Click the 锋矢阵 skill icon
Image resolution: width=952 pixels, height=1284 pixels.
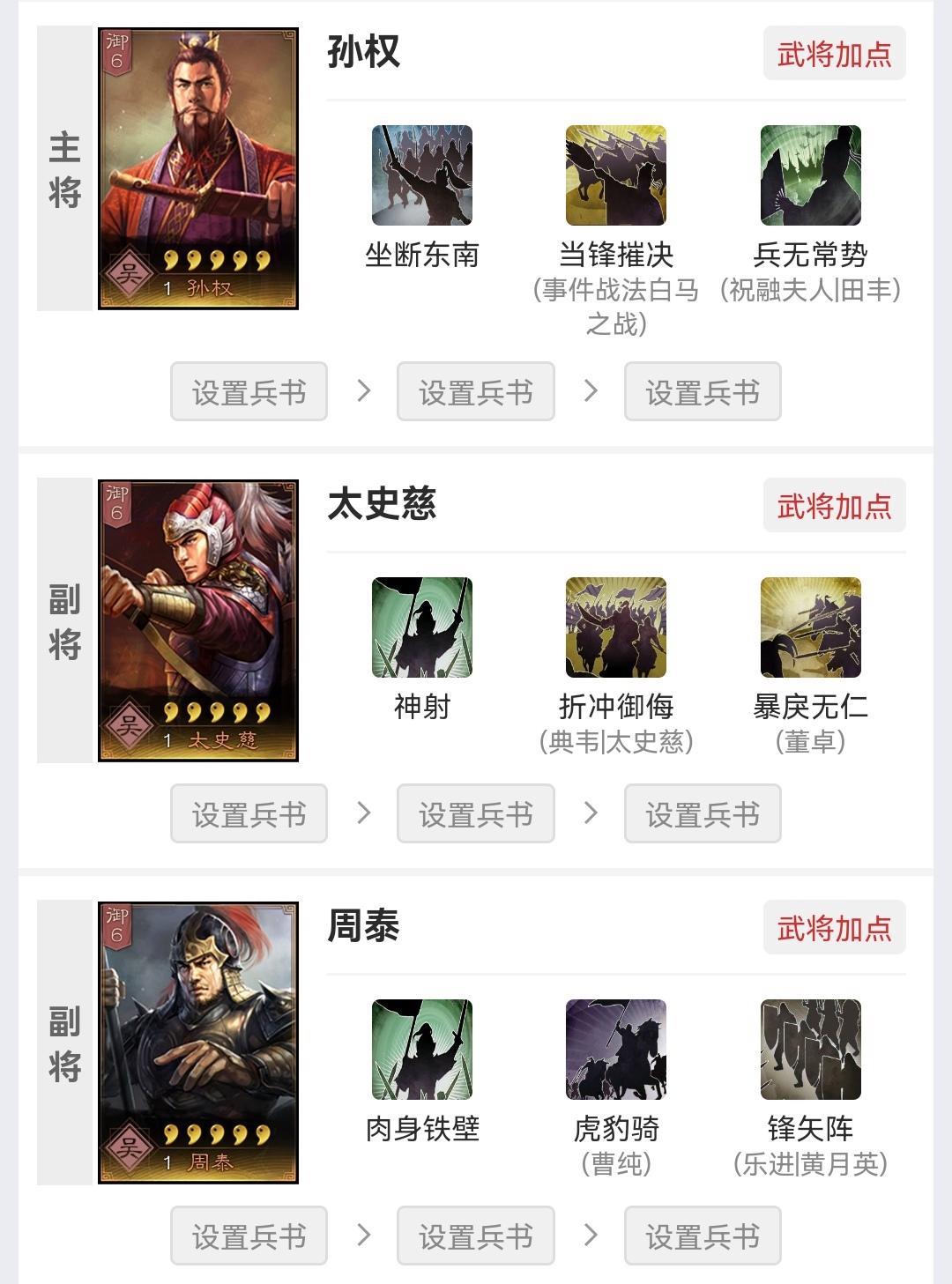pos(808,1049)
